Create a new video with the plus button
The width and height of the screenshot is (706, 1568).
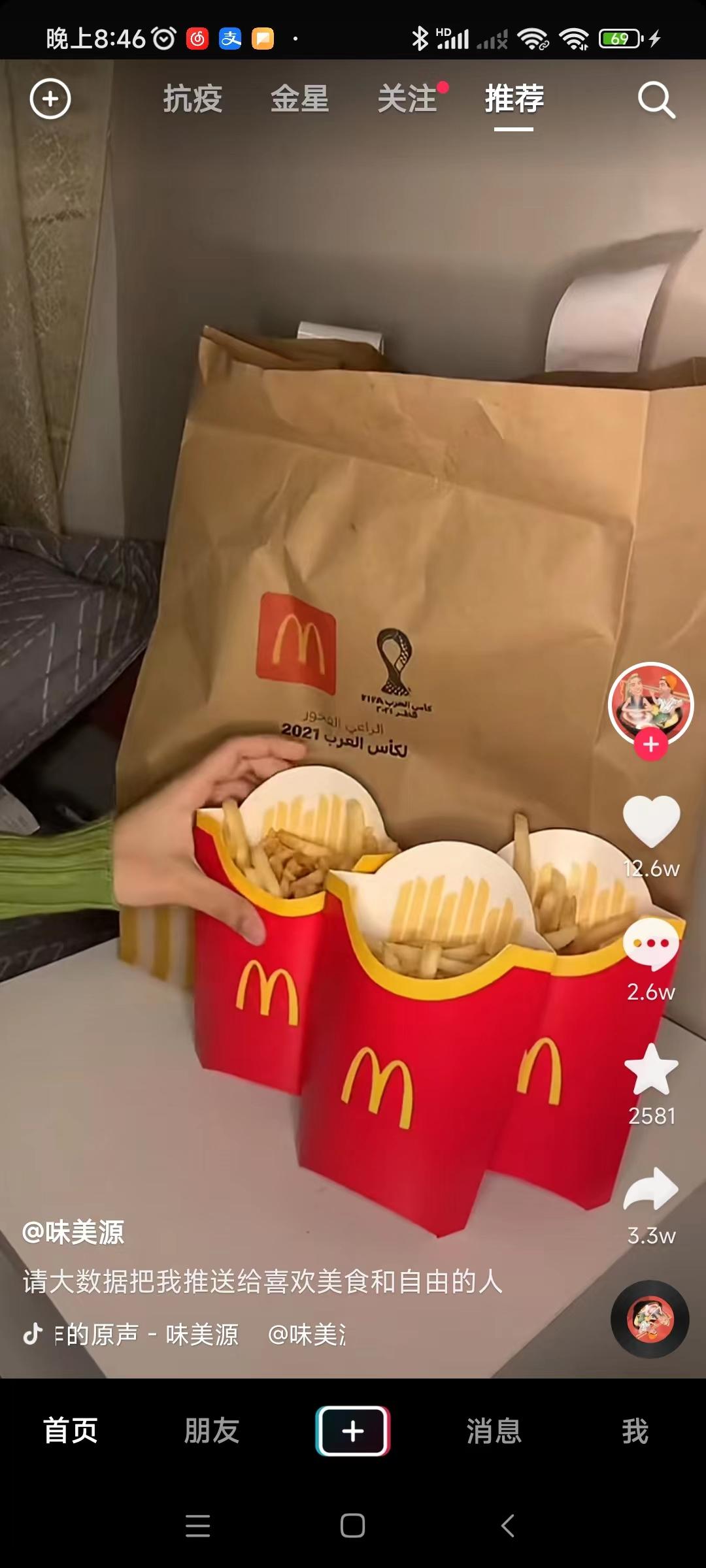coord(353,1431)
